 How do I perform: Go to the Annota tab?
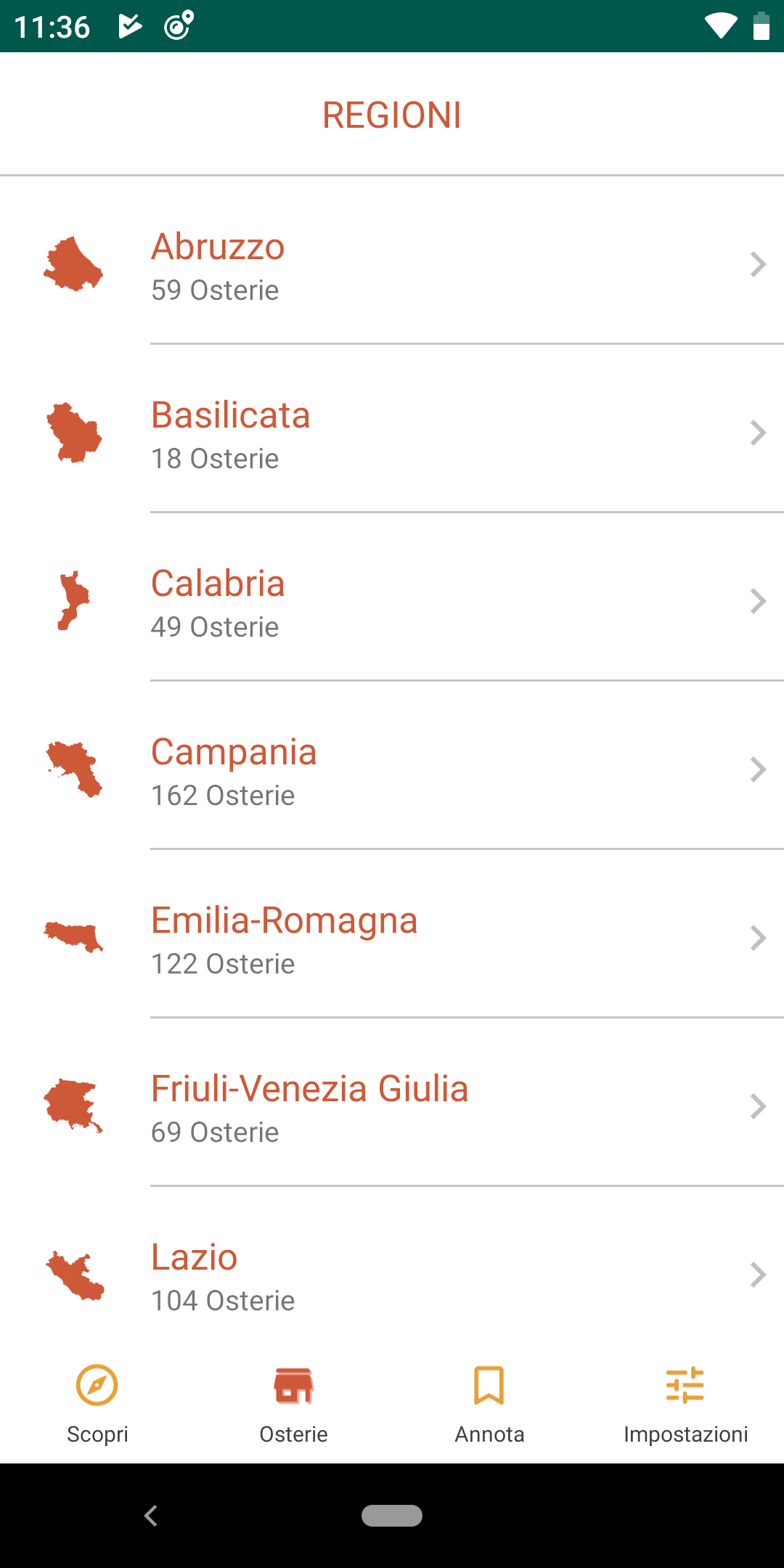[489, 1404]
